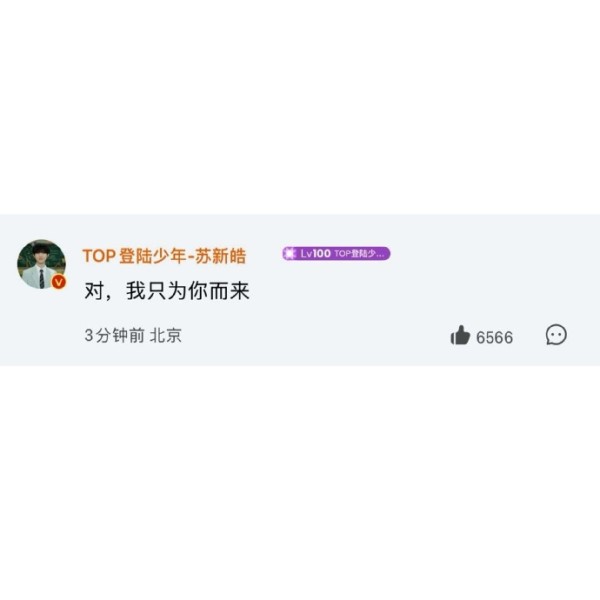
Task: Like the comment by 苏新皓
Action: [x=461, y=336]
